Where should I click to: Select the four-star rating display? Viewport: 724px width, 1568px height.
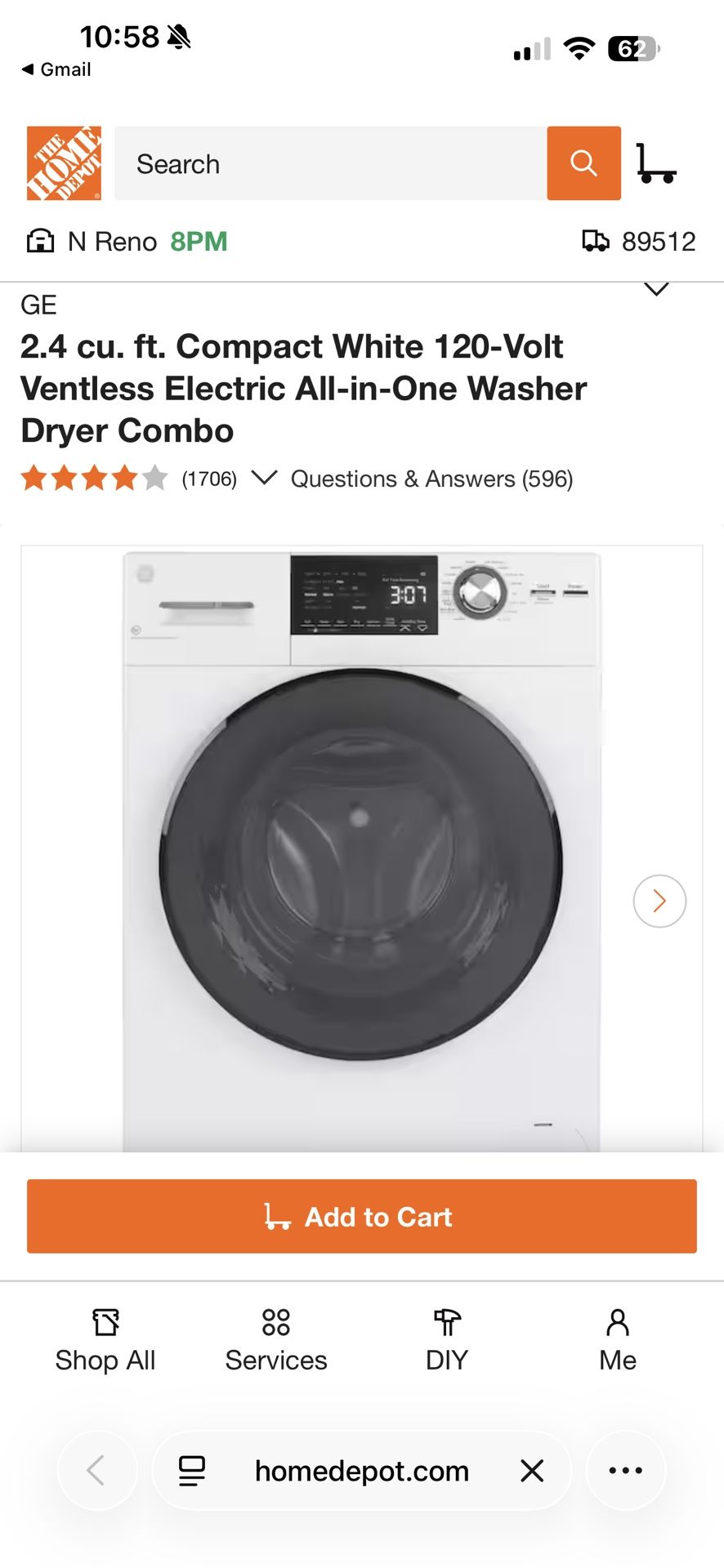[x=92, y=479]
